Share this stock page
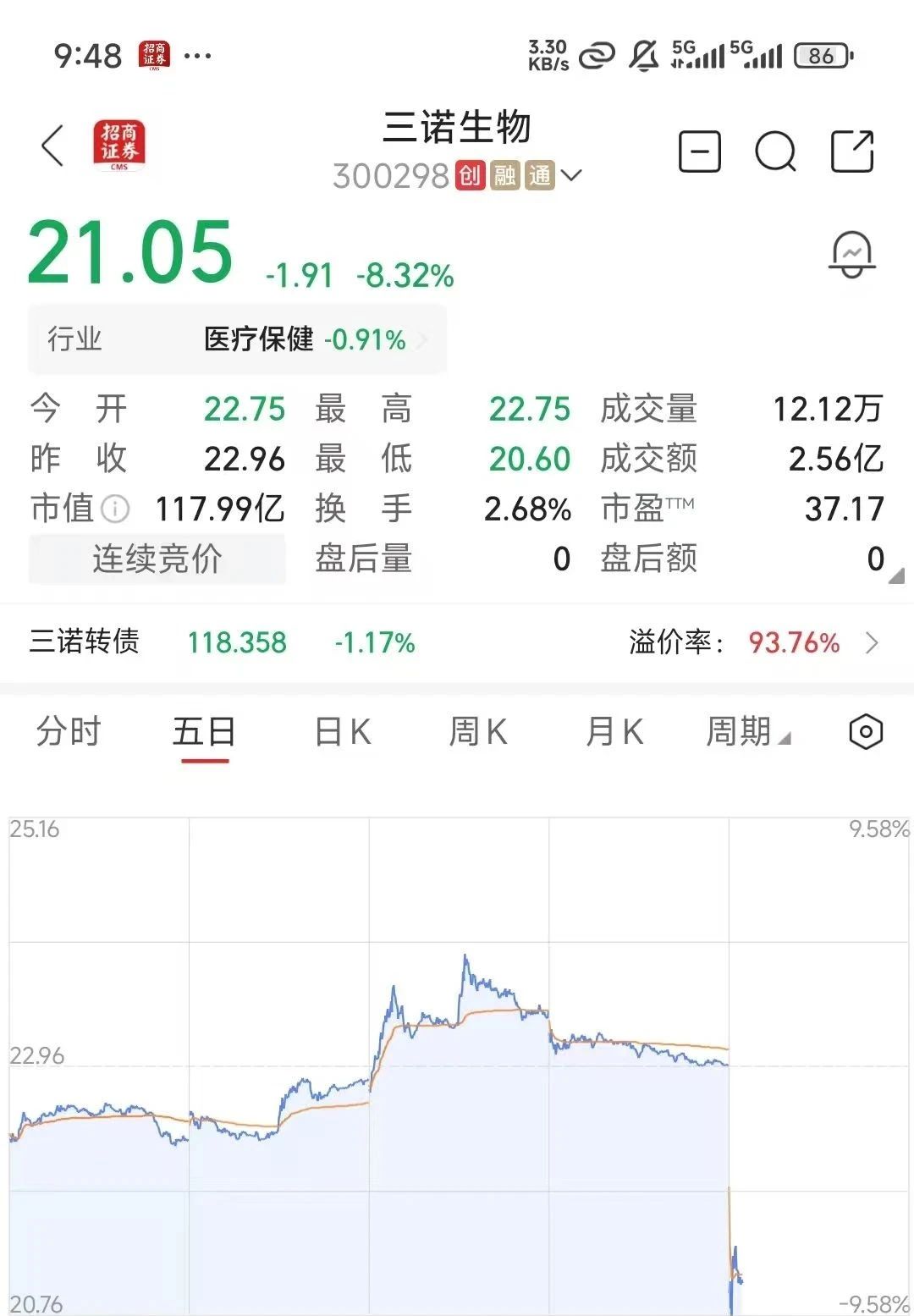 click(851, 152)
